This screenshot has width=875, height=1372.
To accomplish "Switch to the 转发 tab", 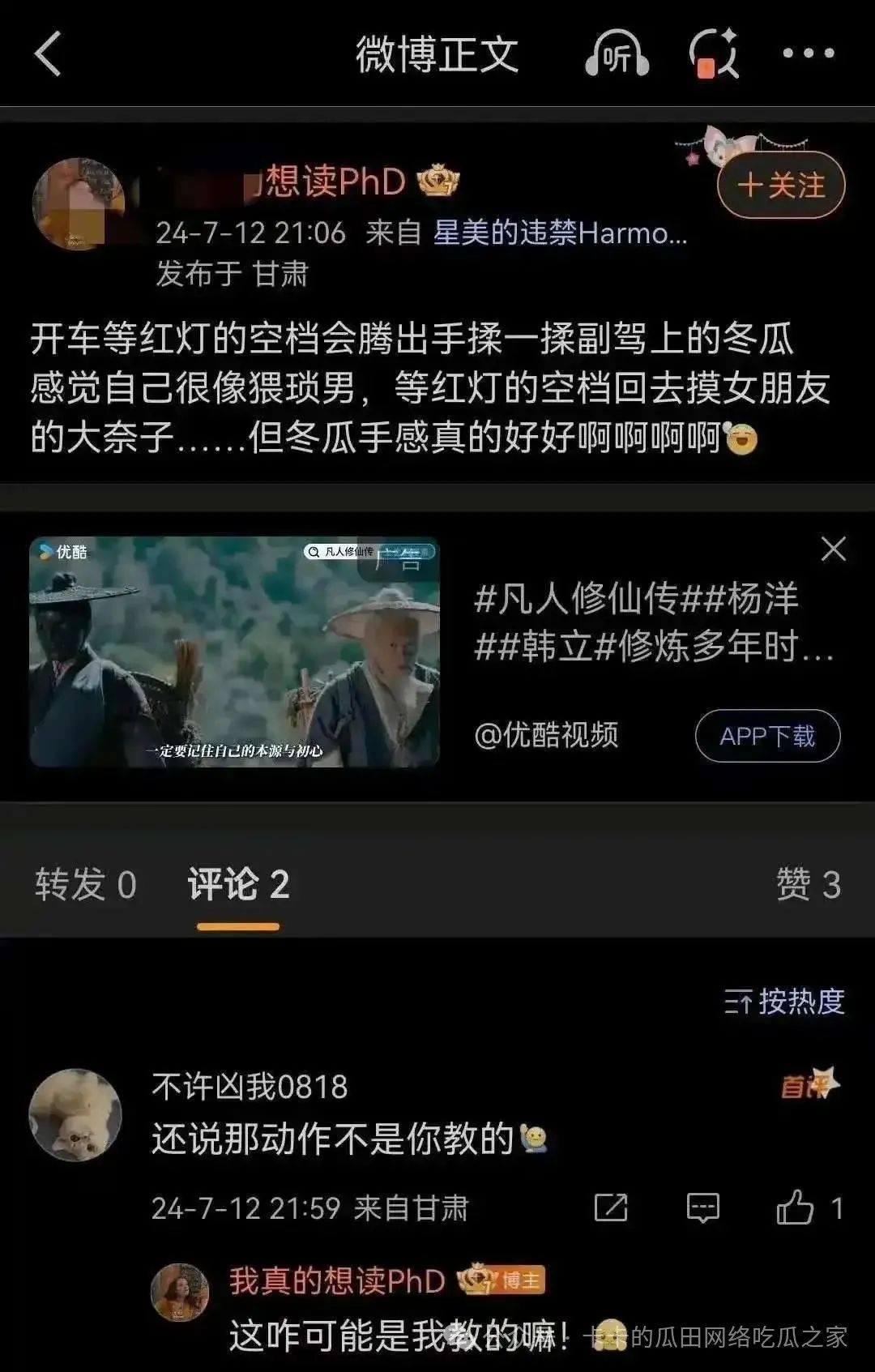I will point(86,884).
